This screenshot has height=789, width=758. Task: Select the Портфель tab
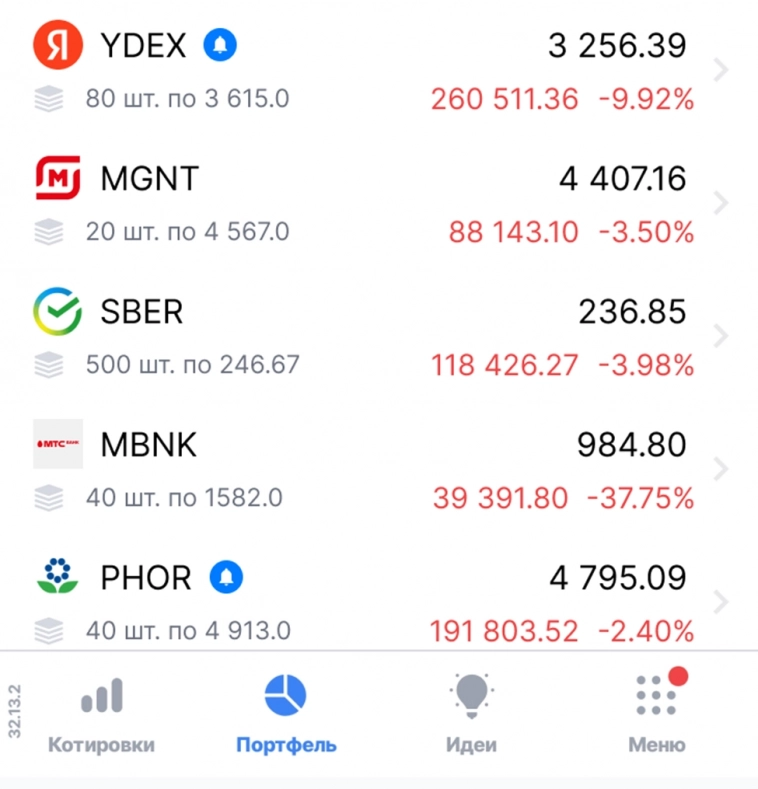[x=286, y=714]
